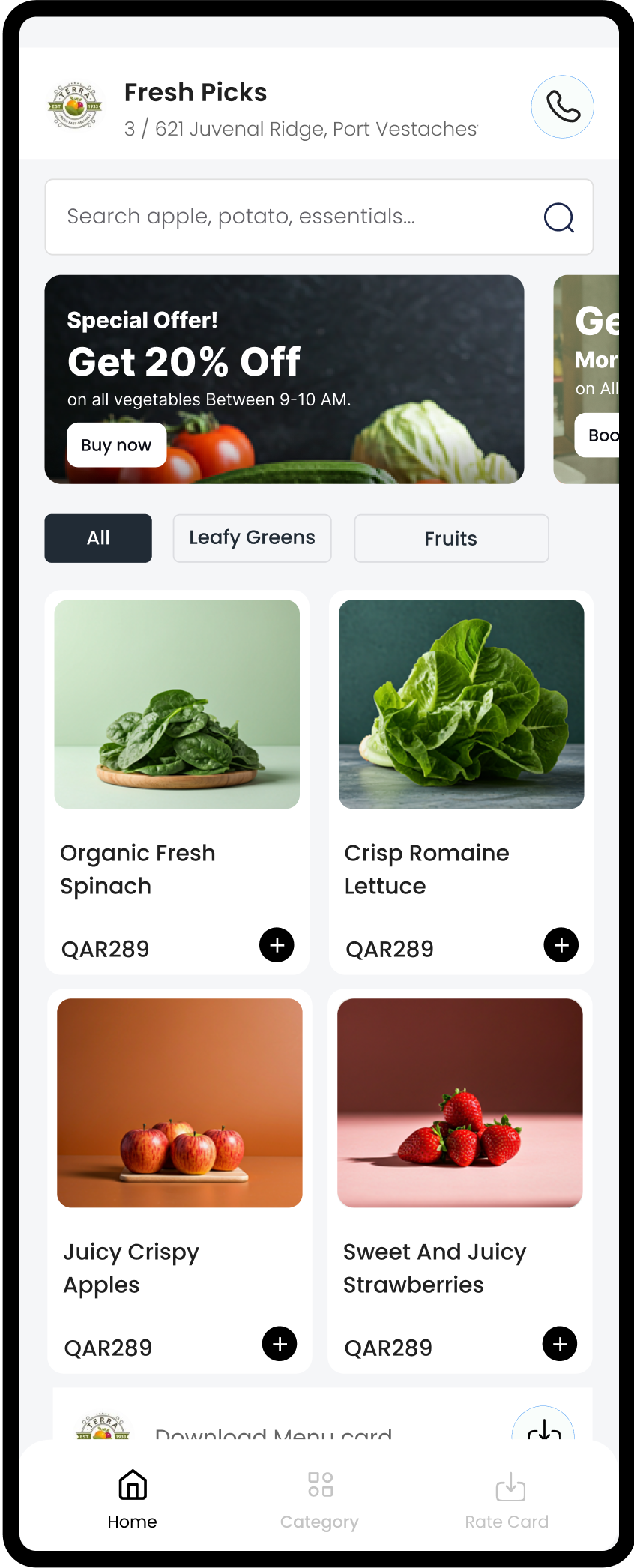Add Sweet And Juicy Strawberries to cart
Image resolution: width=634 pixels, height=1568 pixels.
(559, 1344)
